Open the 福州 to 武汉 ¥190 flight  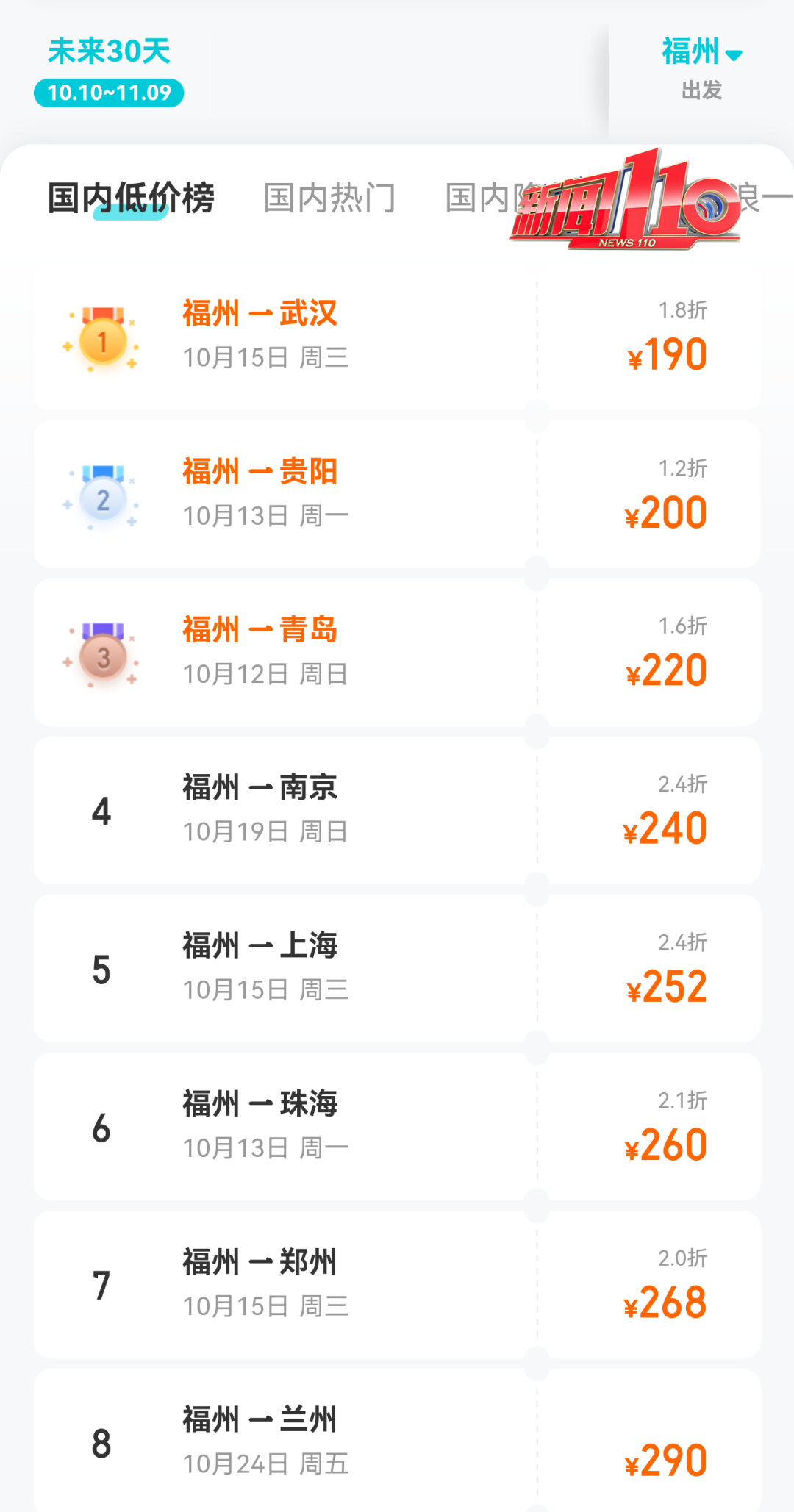tap(397, 336)
